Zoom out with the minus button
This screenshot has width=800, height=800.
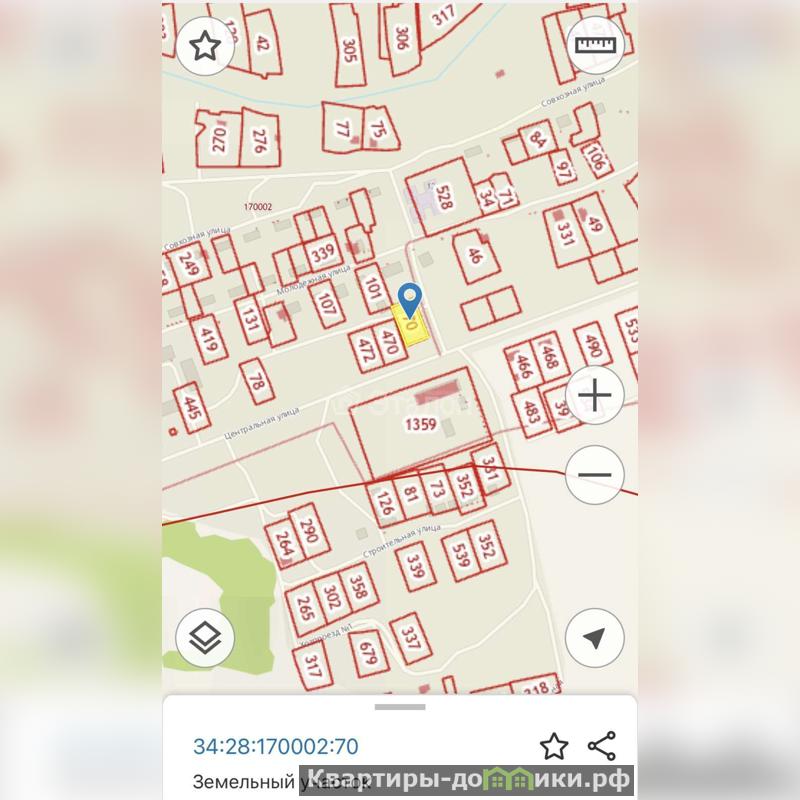tap(595, 475)
